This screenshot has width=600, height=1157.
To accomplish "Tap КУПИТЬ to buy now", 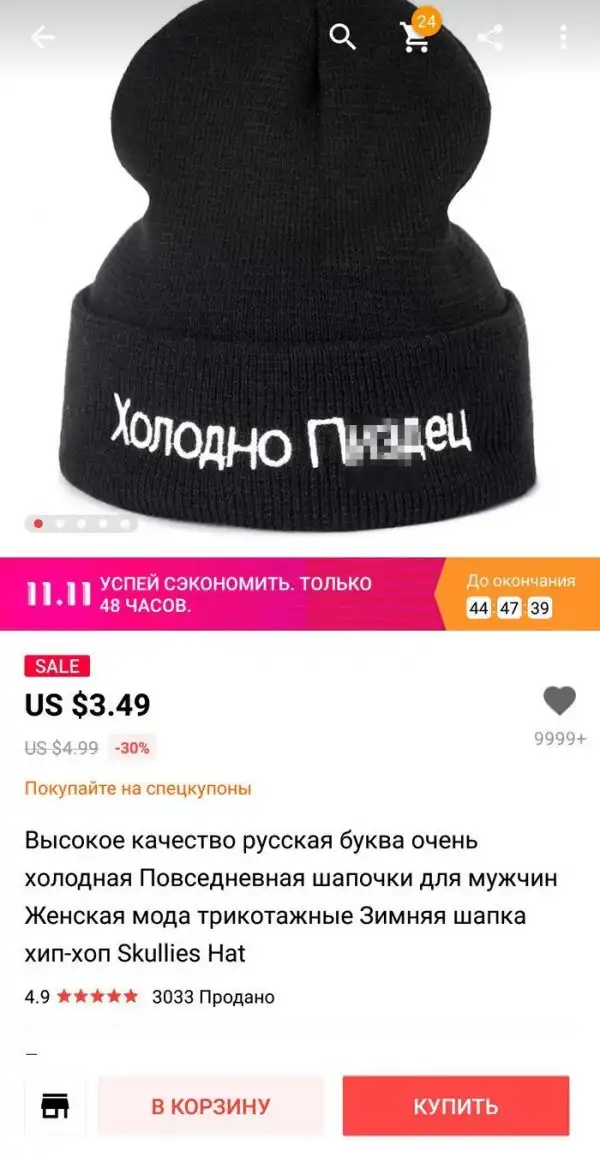I will (456, 1106).
